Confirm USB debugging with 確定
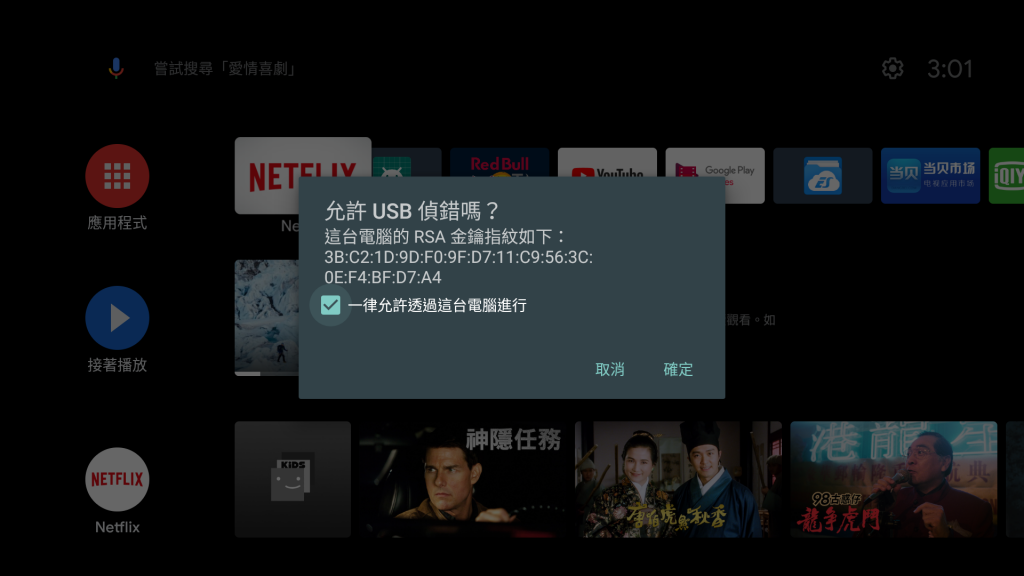This screenshot has width=1024, height=576. tap(678, 370)
